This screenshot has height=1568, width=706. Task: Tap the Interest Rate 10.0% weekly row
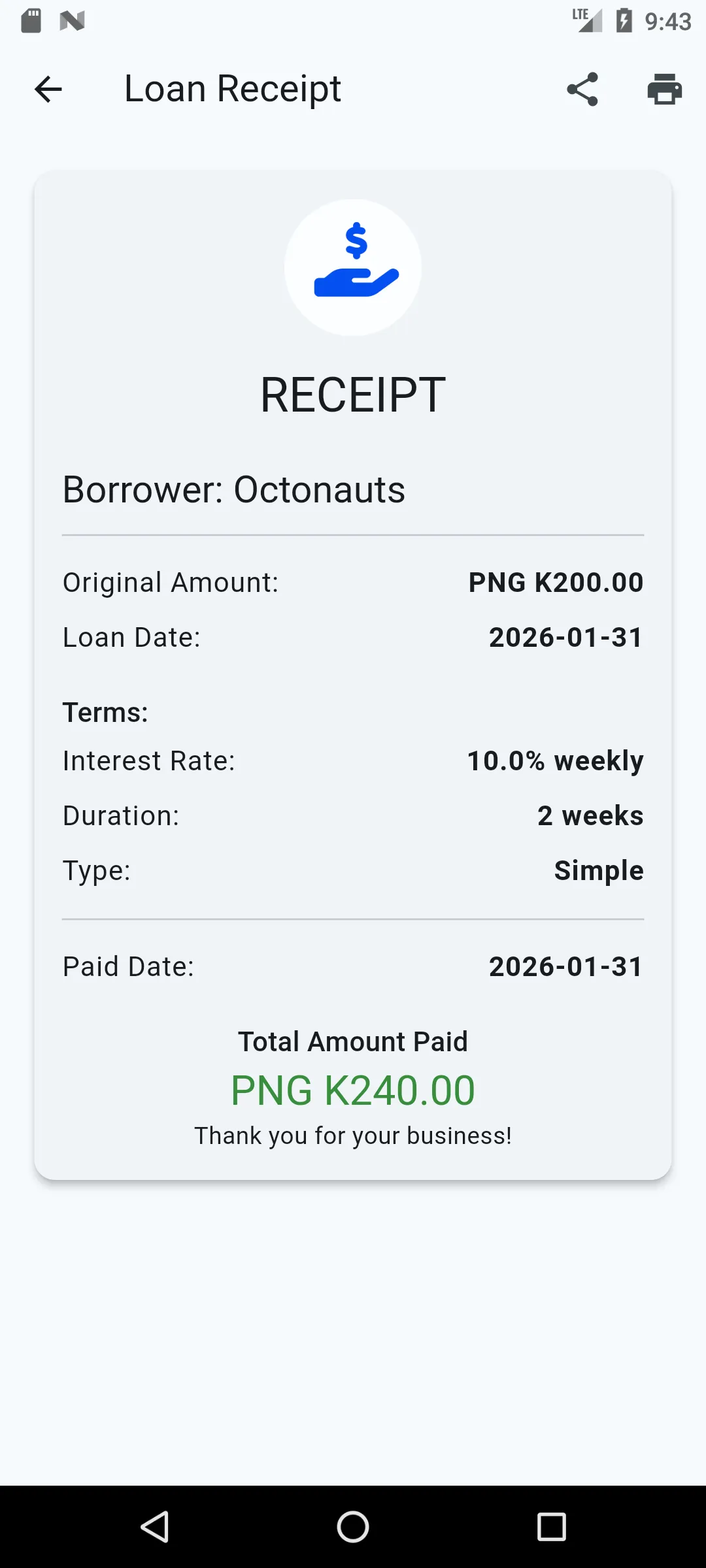click(x=353, y=760)
